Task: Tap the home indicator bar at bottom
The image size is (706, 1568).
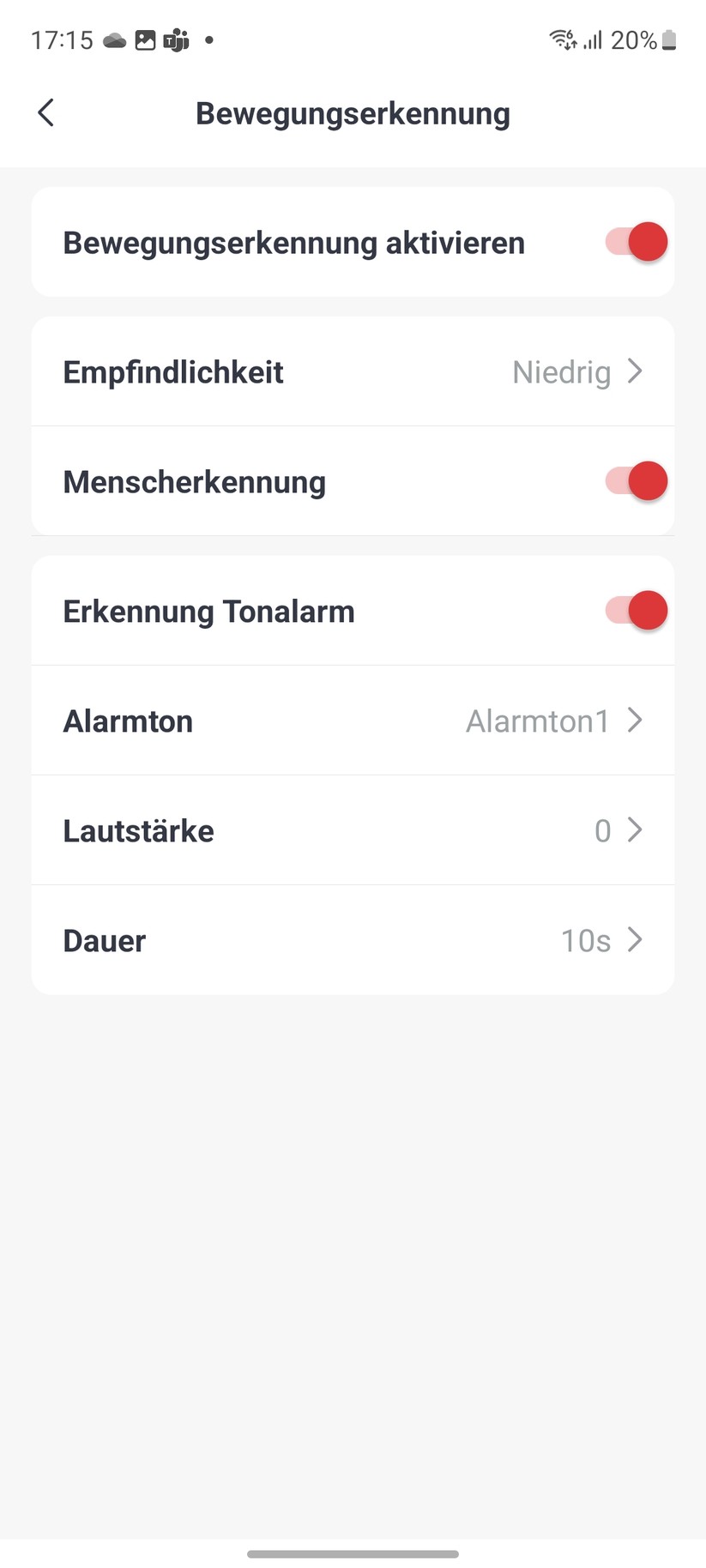Action: pos(353,1553)
